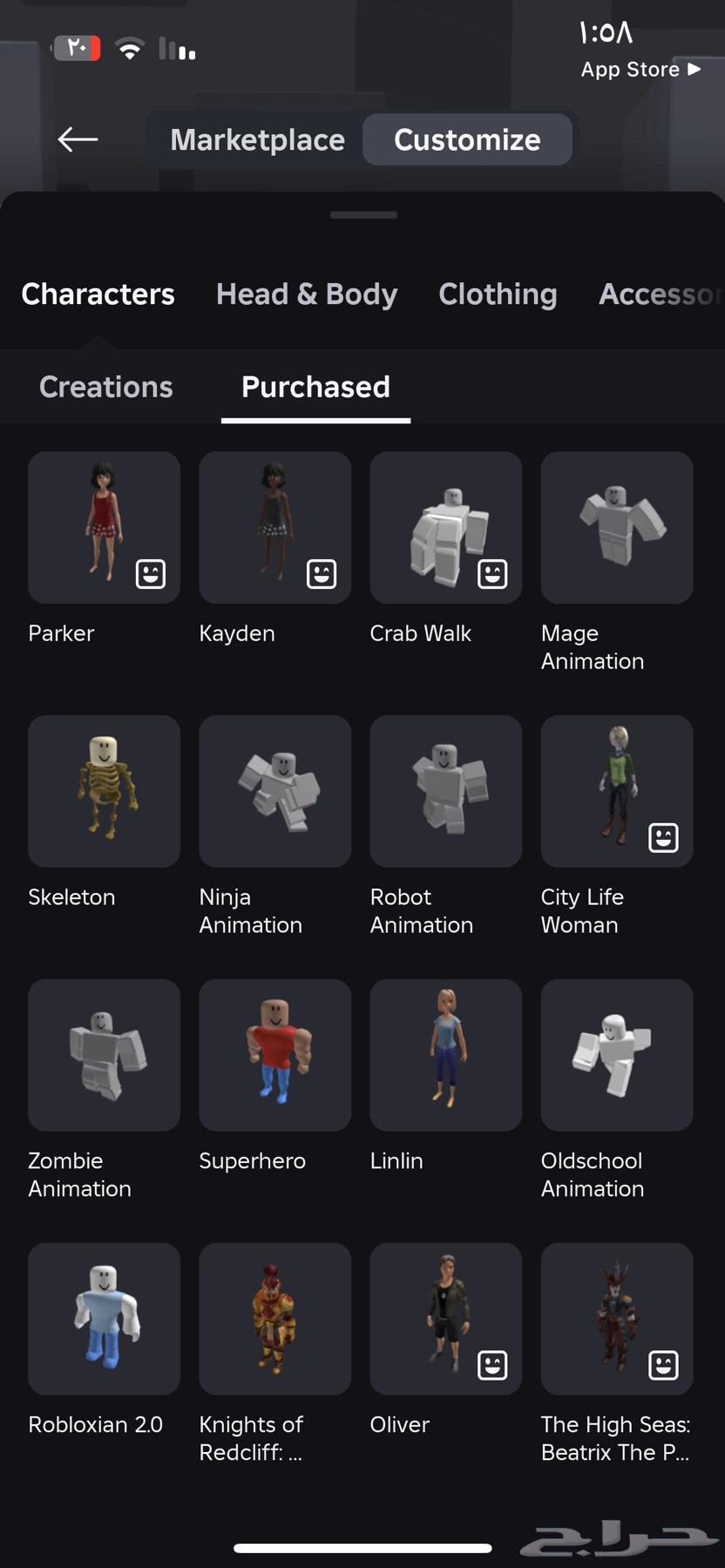Viewport: 725px width, 1568px height.
Task: Equip the Skeleton character
Action: point(104,791)
